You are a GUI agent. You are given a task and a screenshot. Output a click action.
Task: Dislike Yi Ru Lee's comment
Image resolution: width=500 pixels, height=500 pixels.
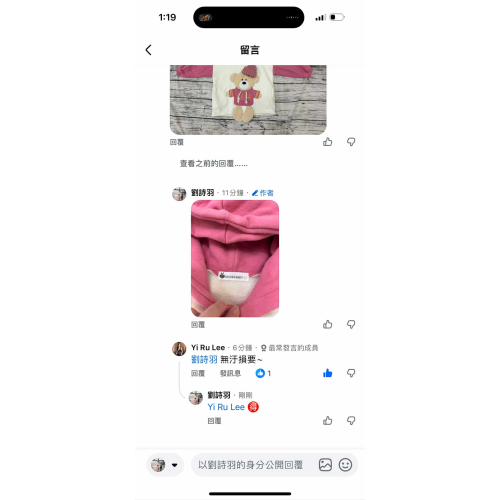pyautogui.click(x=351, y=373)
